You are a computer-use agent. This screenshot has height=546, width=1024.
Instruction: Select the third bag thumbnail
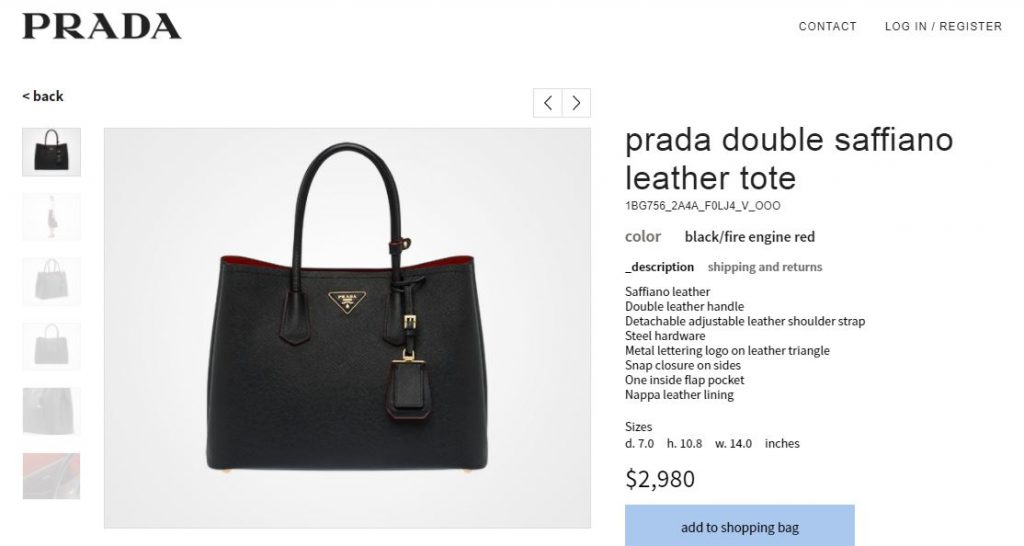point(51,282)
